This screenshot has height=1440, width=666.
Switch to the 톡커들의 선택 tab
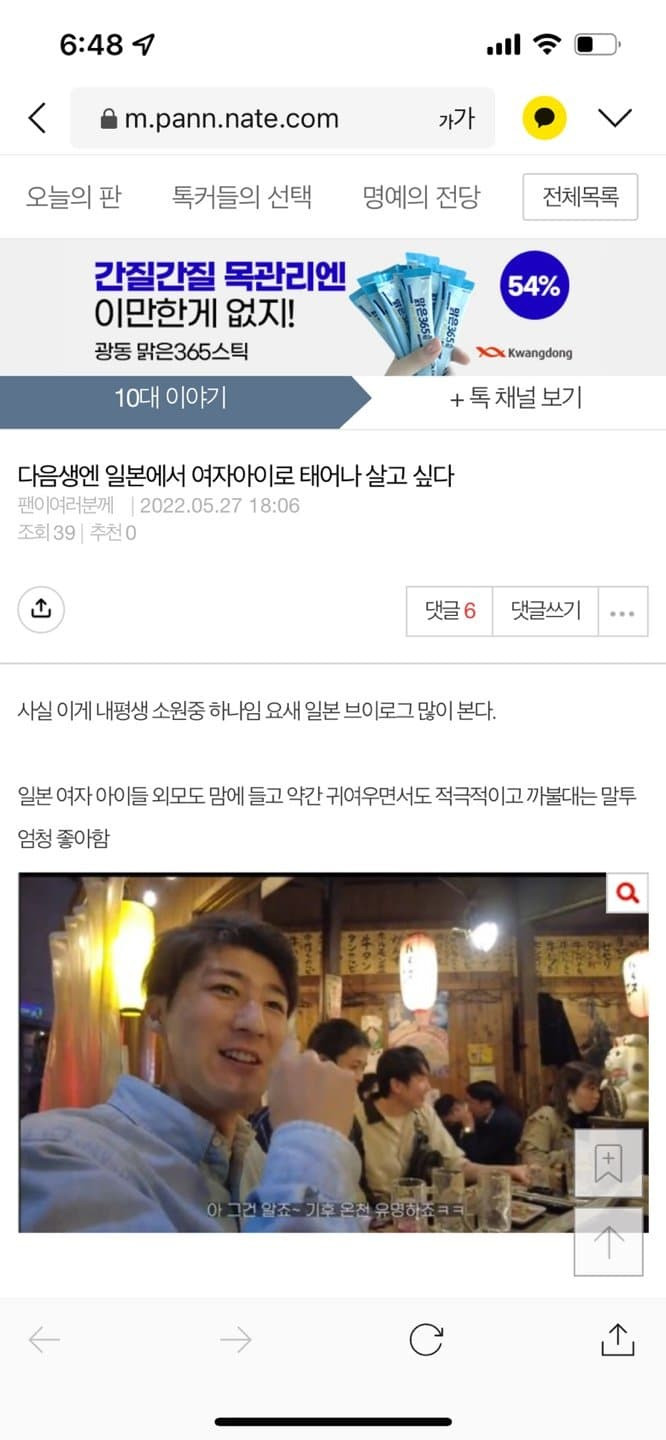tap(242, 197)
